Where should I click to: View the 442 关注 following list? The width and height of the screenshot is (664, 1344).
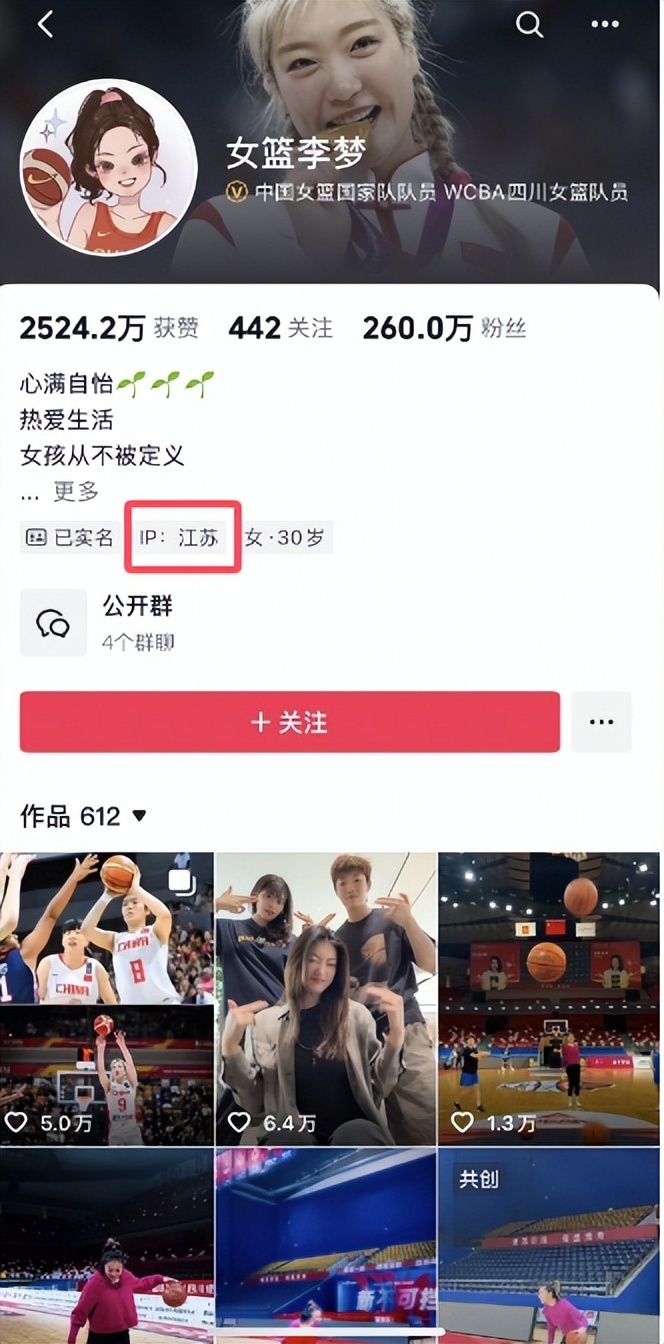(x=280, y=328)
